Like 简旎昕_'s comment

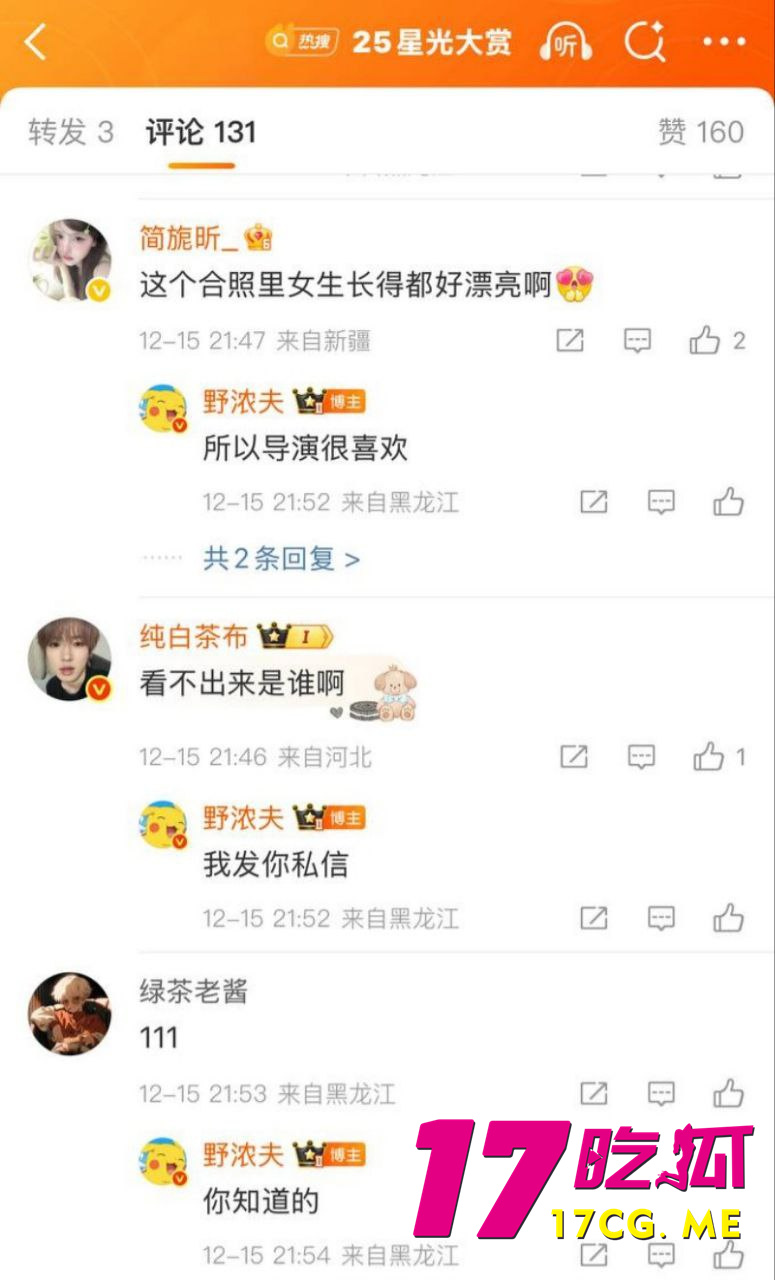coord(706,341)
